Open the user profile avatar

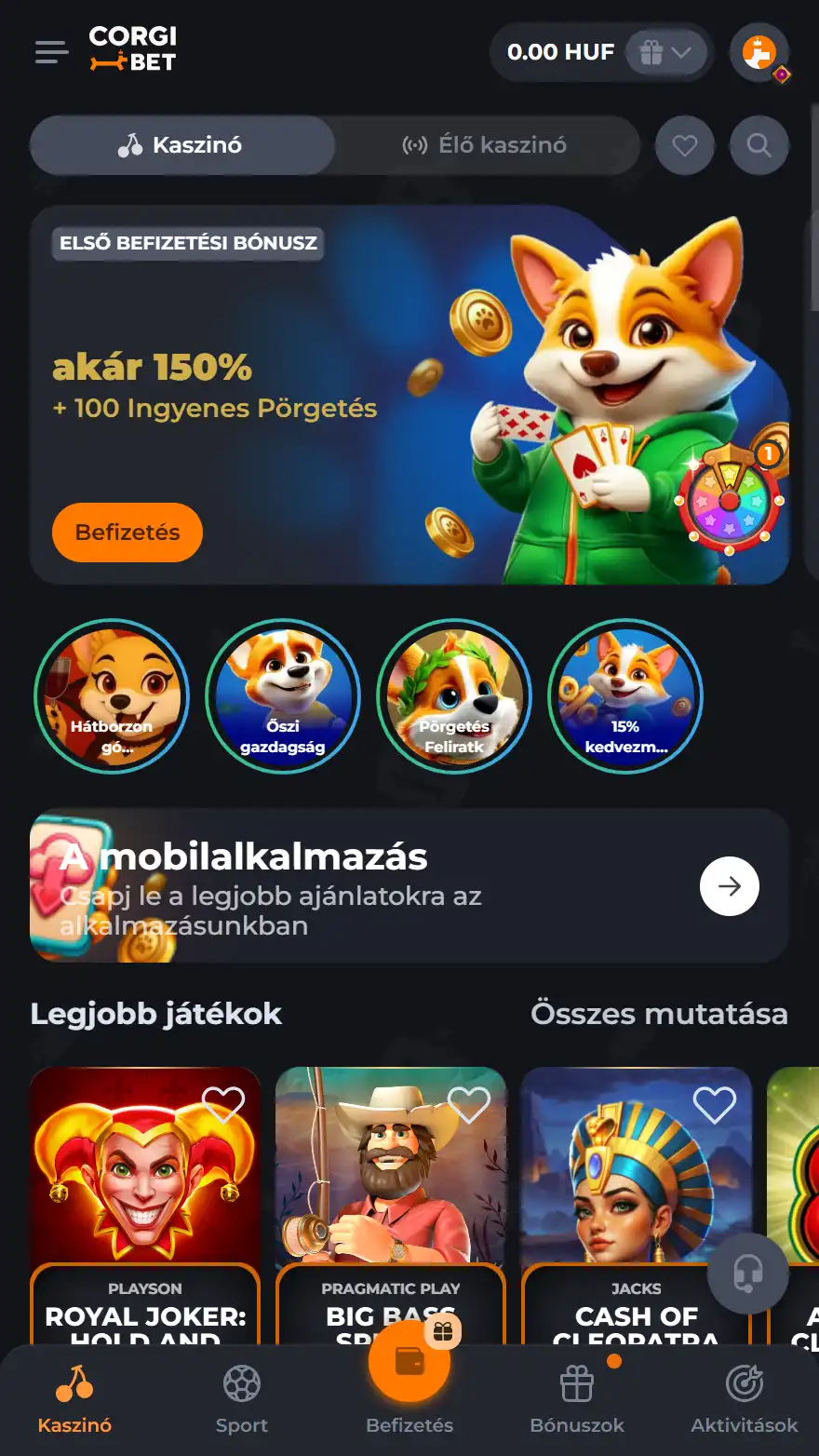click(759, 52)
